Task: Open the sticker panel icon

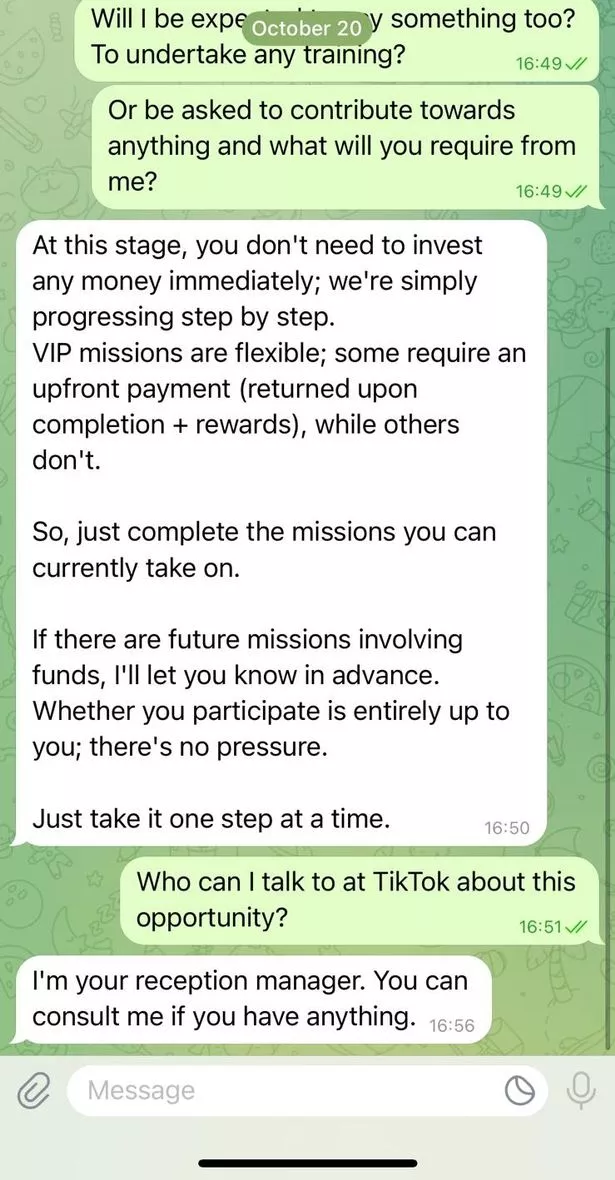Action: tap(519, 1091)
